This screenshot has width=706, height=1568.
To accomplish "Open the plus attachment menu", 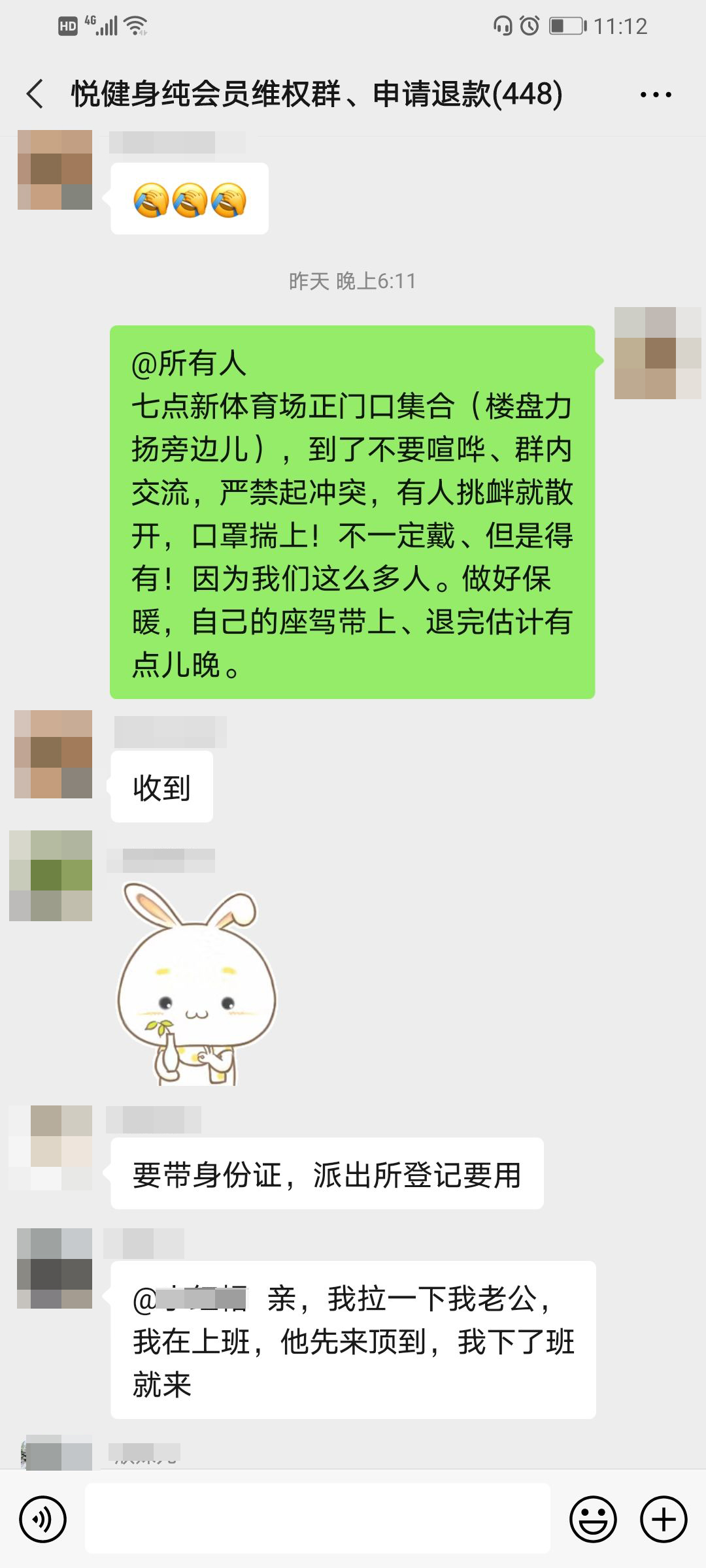I will pyautogui.click(x=664, y=1520).
